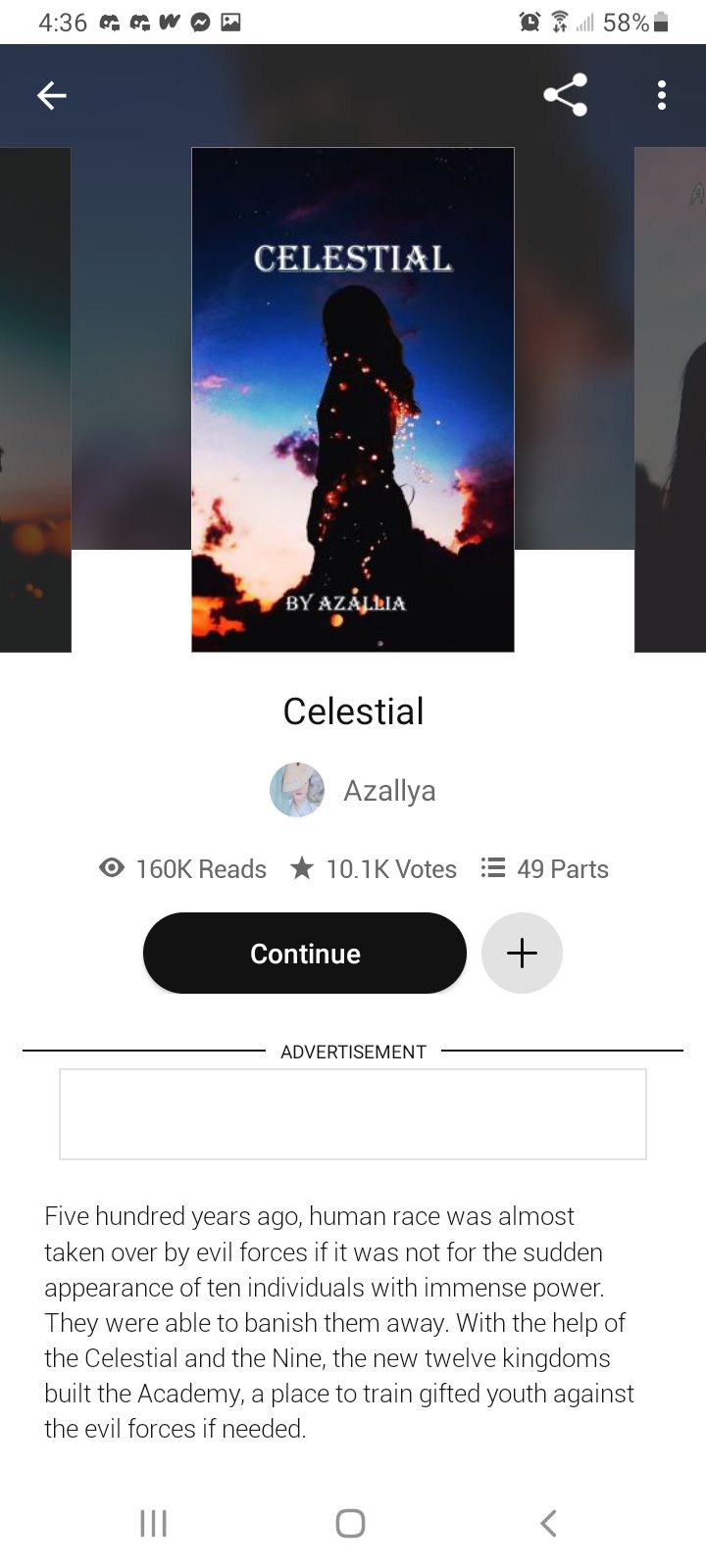Open the Celestial cover image
Image resolution: width=706 pixels, height=1568 pixels.
[x=353, y=399]
